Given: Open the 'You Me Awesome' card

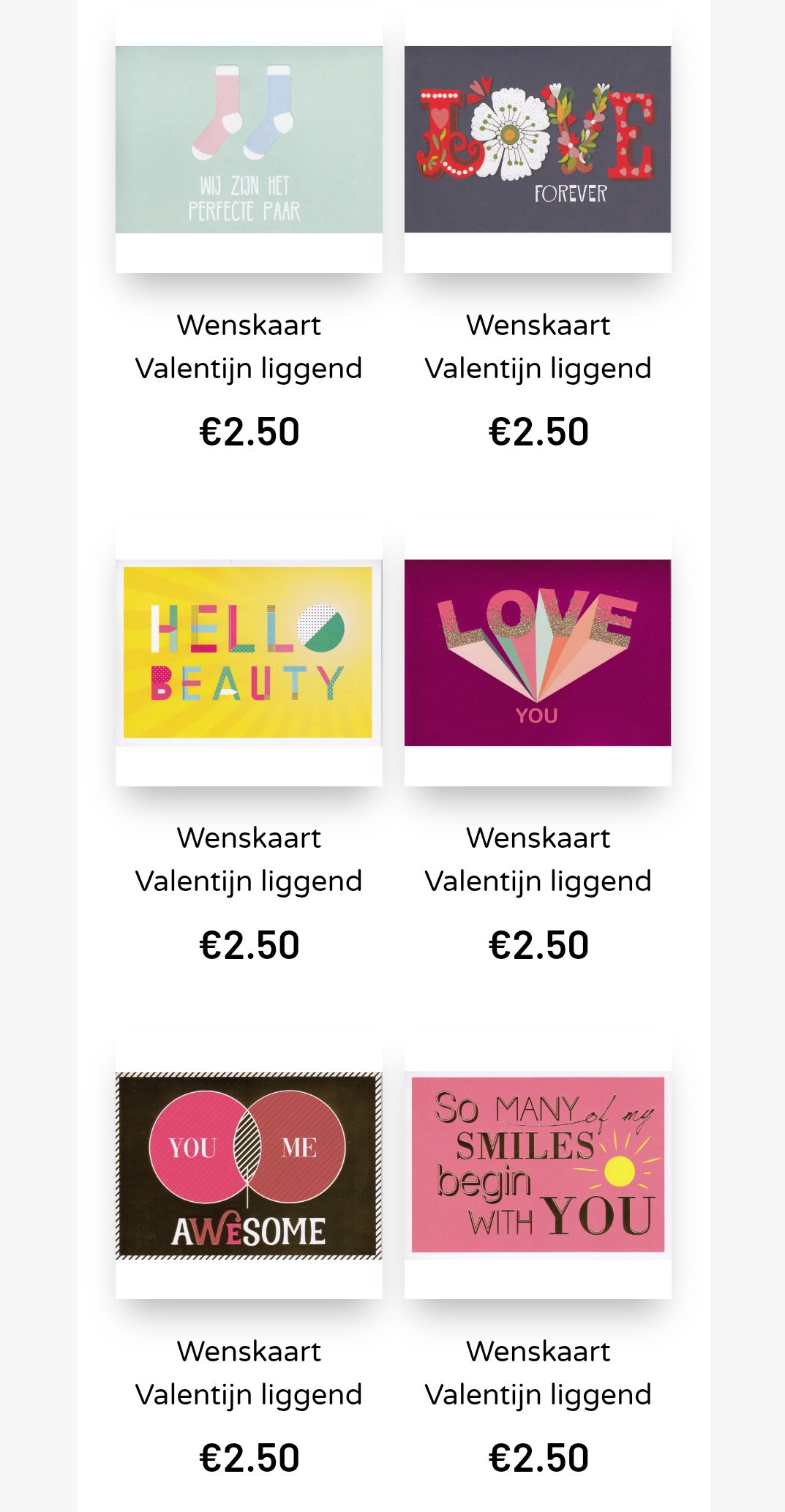Looking at the screenshot, I should 249,1166.
